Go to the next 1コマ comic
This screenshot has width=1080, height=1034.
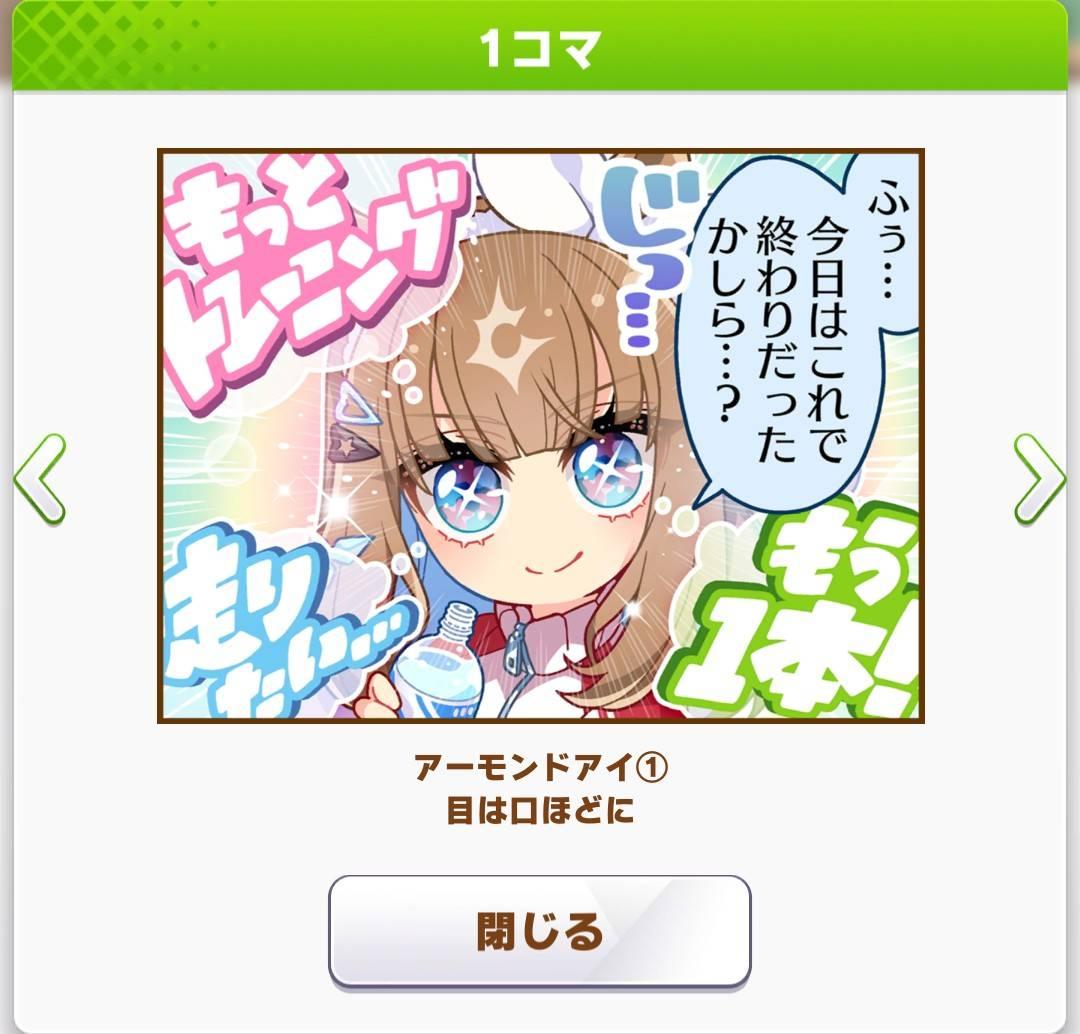1039,479
